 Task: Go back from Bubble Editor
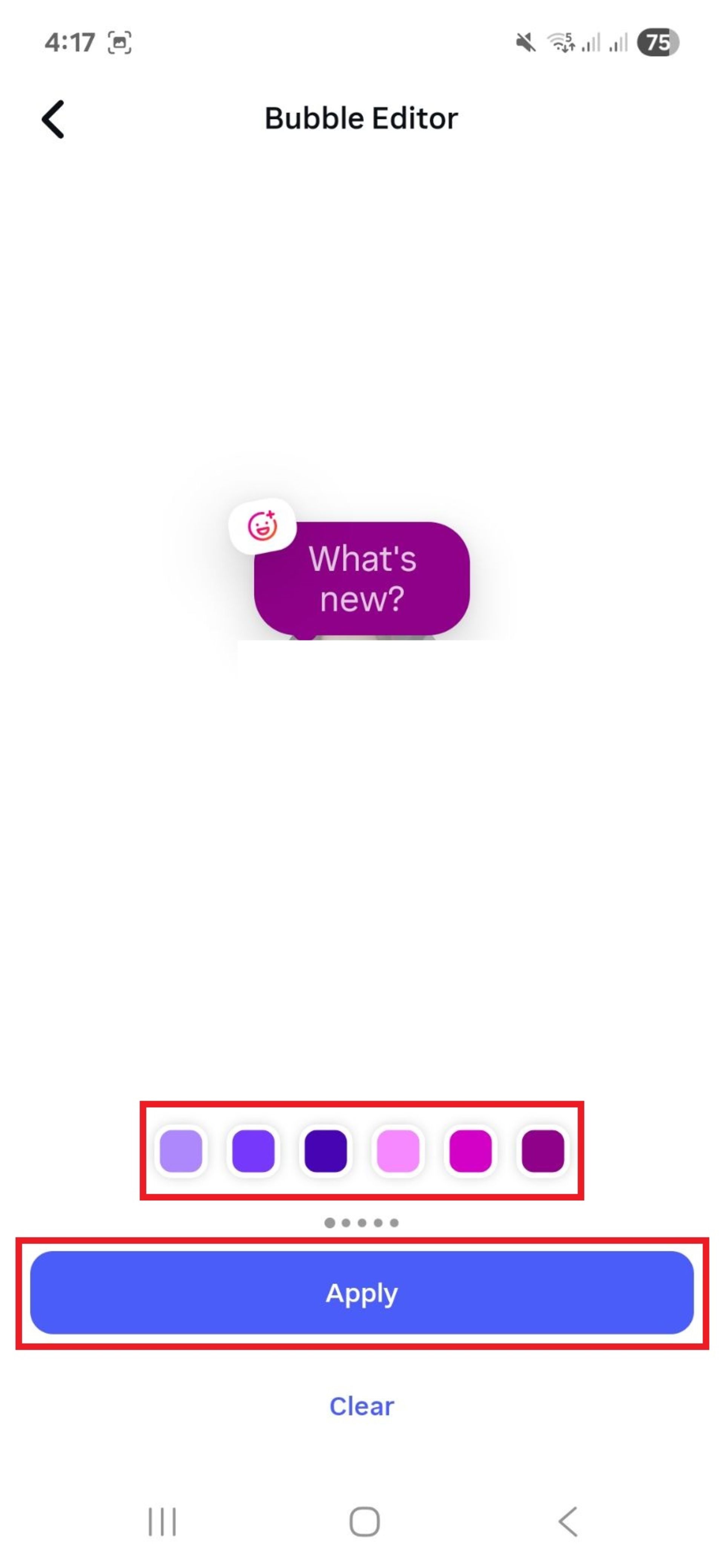54,119
